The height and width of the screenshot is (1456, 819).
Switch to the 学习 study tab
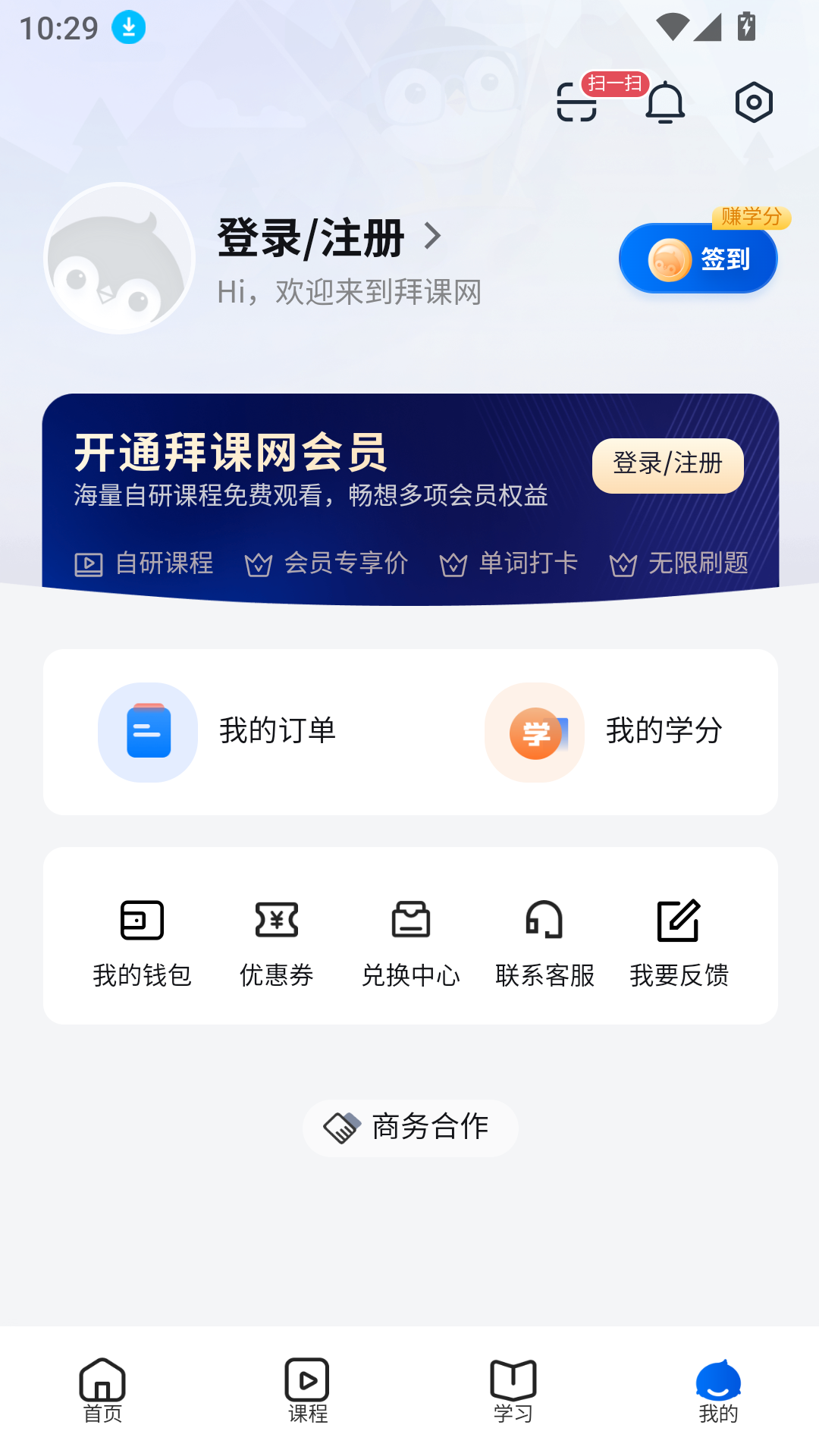click(x=513, y=1390)
